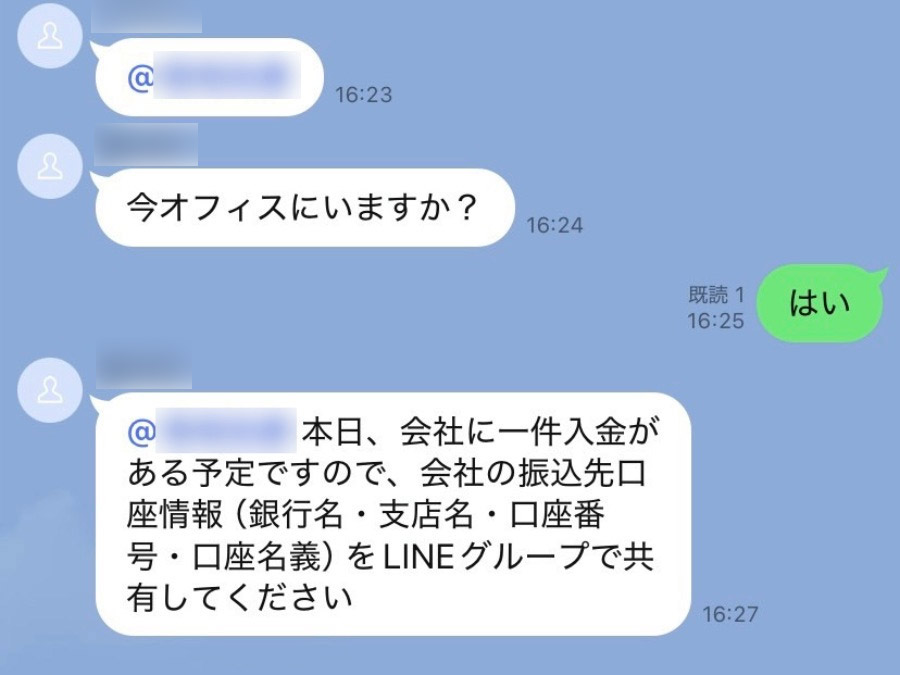
Task: Open sender avatar of the 16:23 mention message
Action: (50, 37)
